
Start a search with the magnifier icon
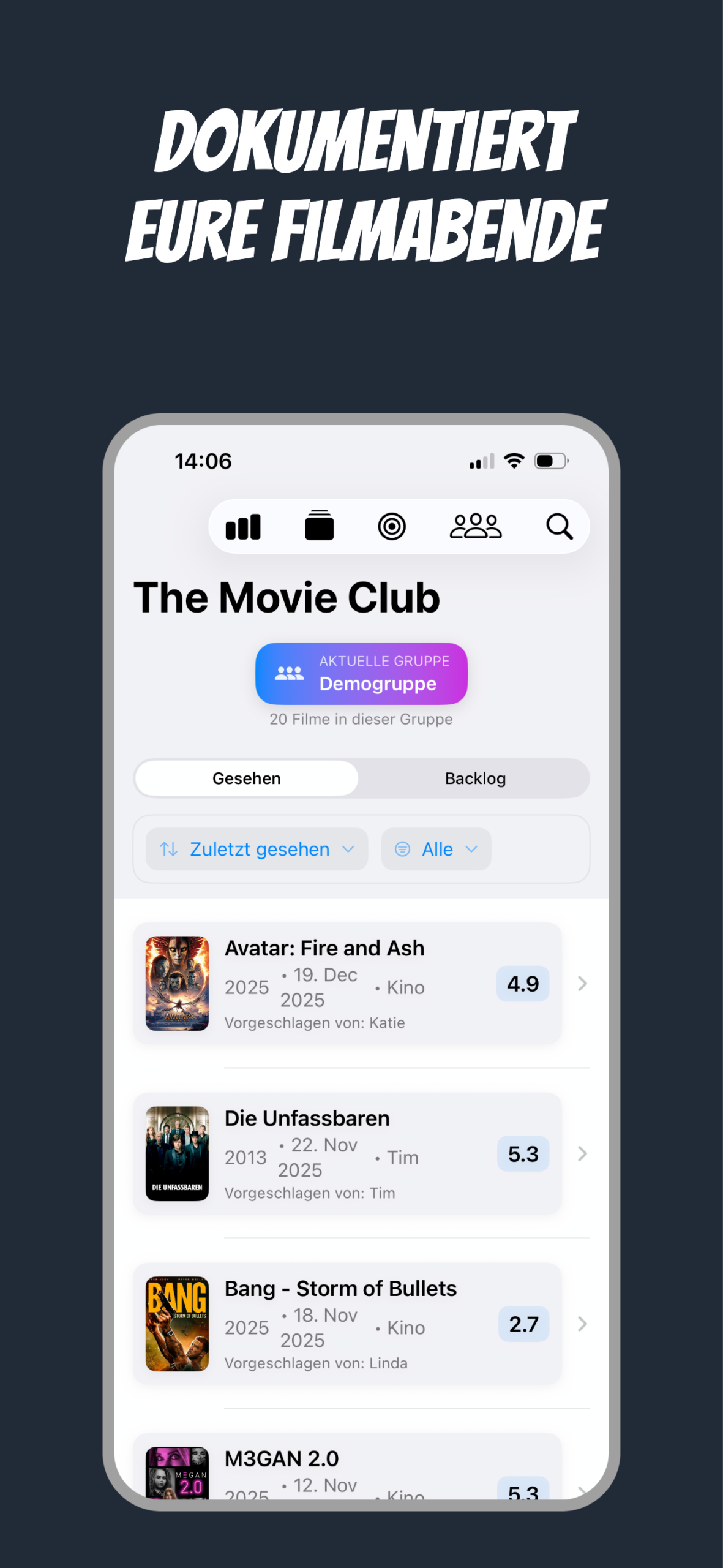(559, 526)
